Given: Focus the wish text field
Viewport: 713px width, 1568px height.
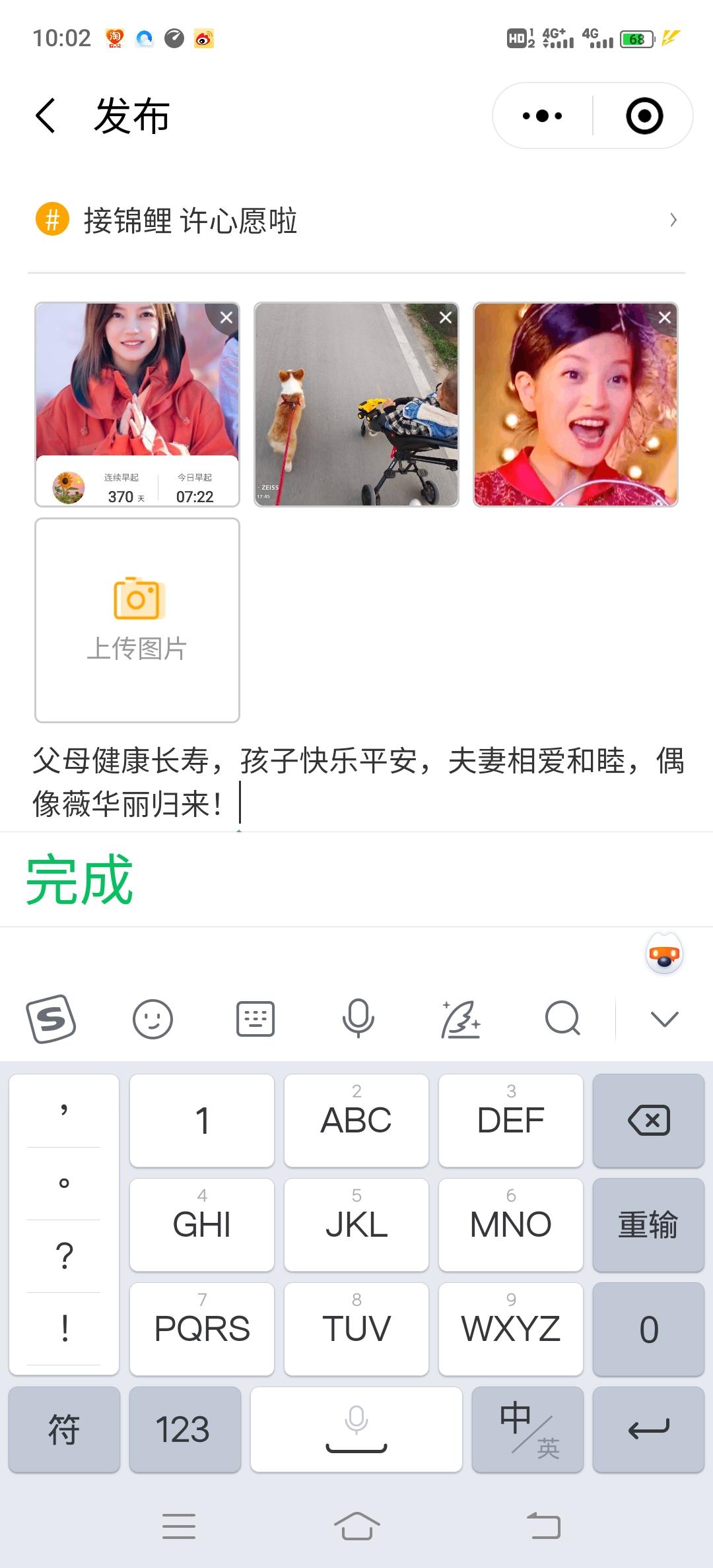Looking at the screenshot, I should pyautogui.click(x=356, y=782).
